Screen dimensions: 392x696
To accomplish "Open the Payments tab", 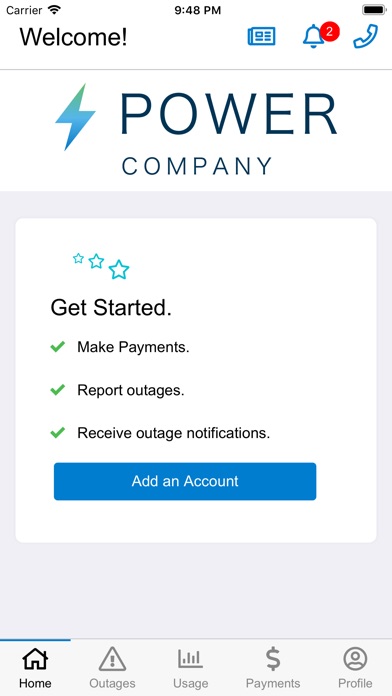I will [x=273, y=667].
